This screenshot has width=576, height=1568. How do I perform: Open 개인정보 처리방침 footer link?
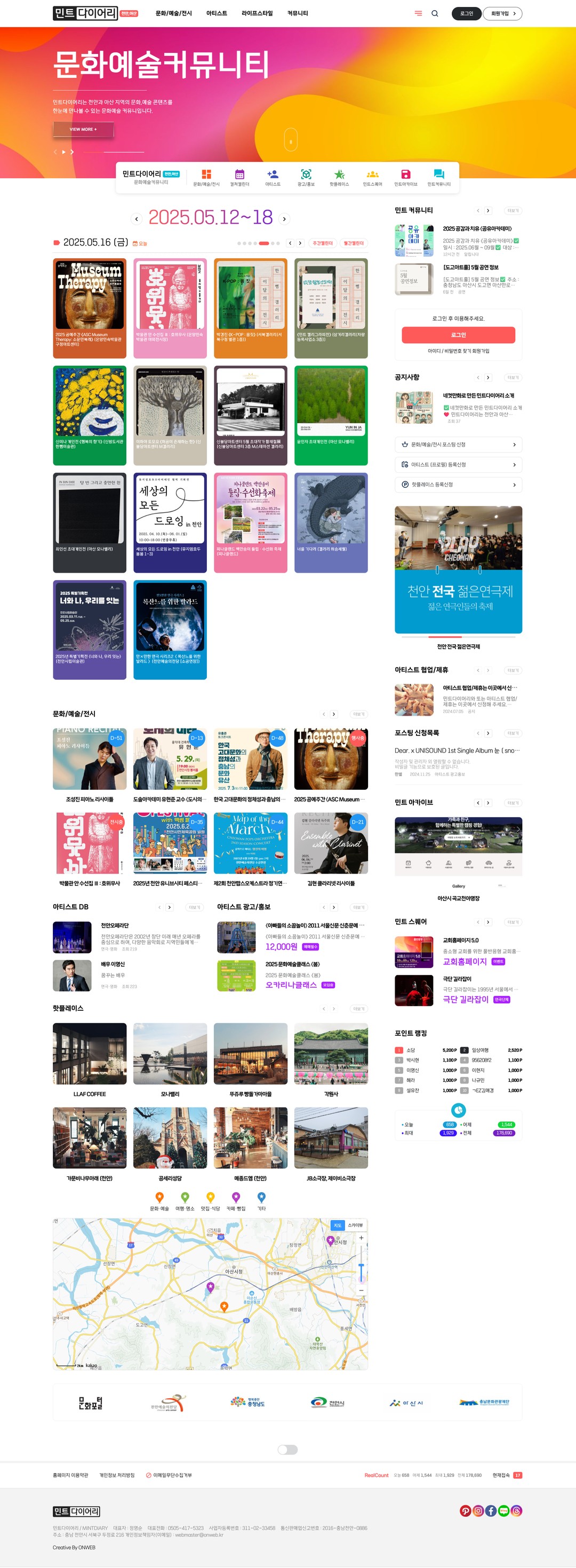point(117,1476)
